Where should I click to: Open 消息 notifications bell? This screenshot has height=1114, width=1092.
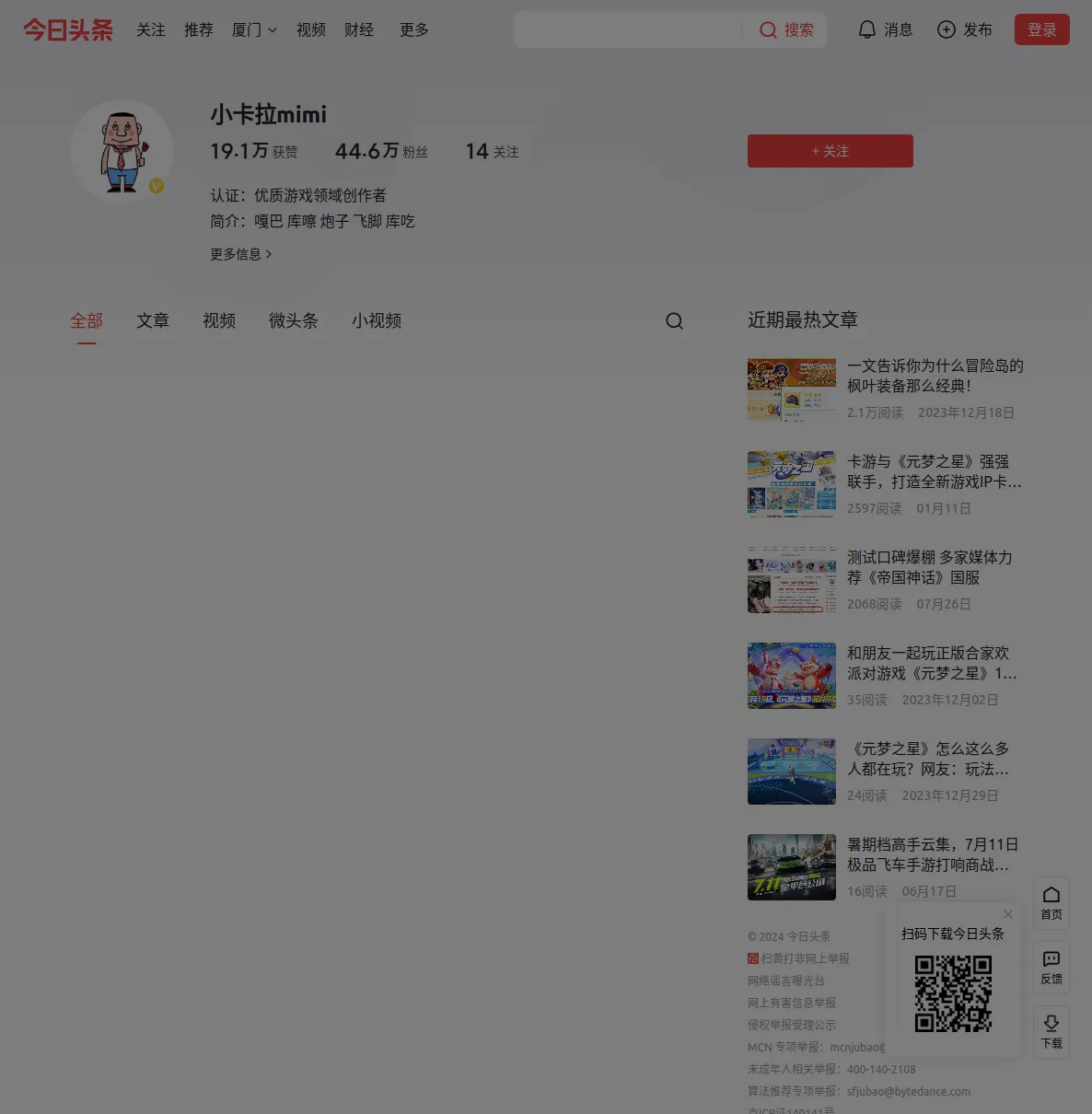coord(885,29)
